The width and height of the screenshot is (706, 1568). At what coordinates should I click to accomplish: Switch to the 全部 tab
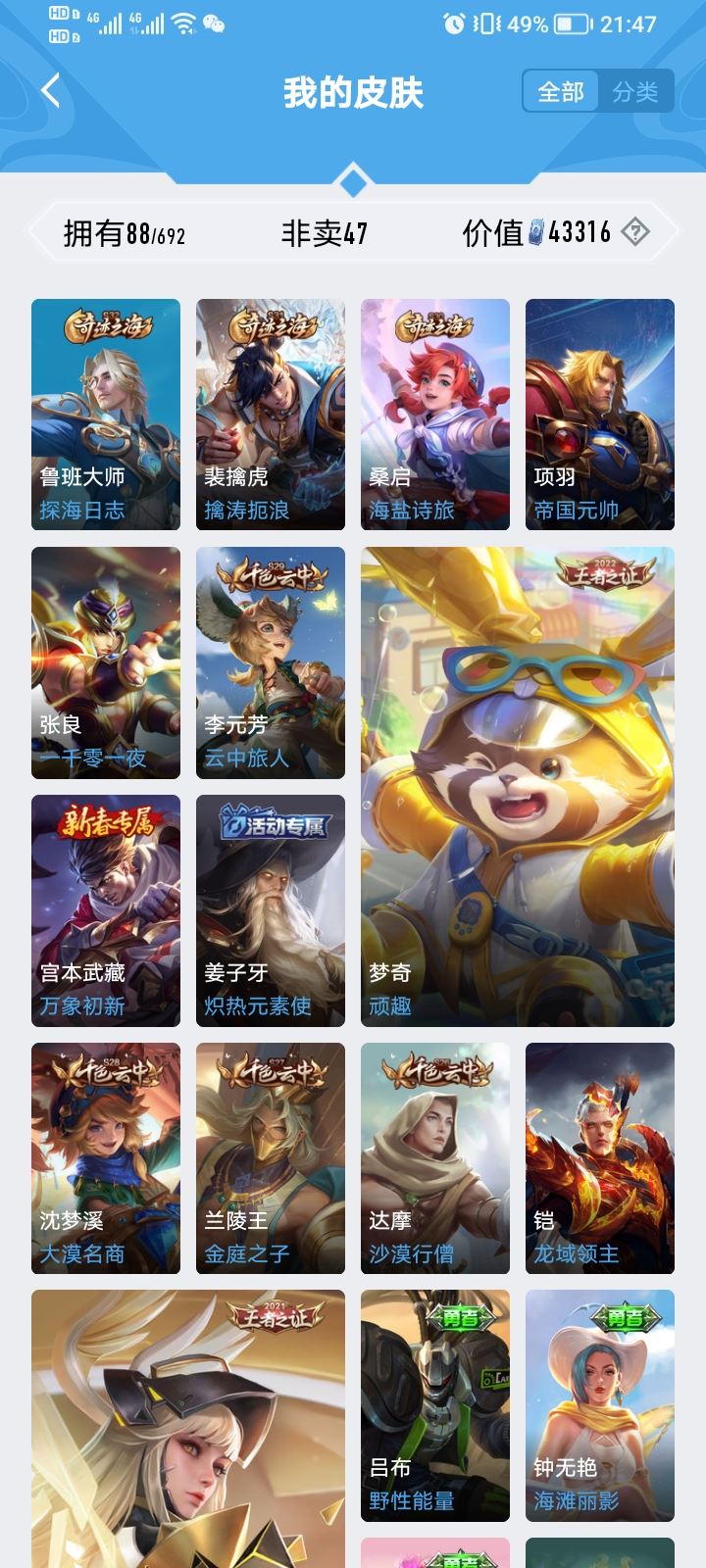pyautogui.click(x=561, y=92)
